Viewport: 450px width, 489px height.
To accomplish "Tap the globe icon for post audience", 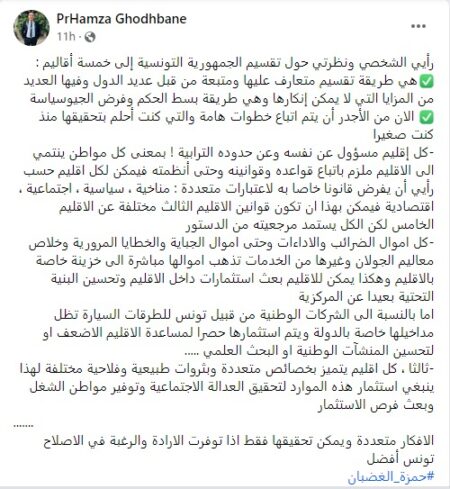I will pos(90,37).
